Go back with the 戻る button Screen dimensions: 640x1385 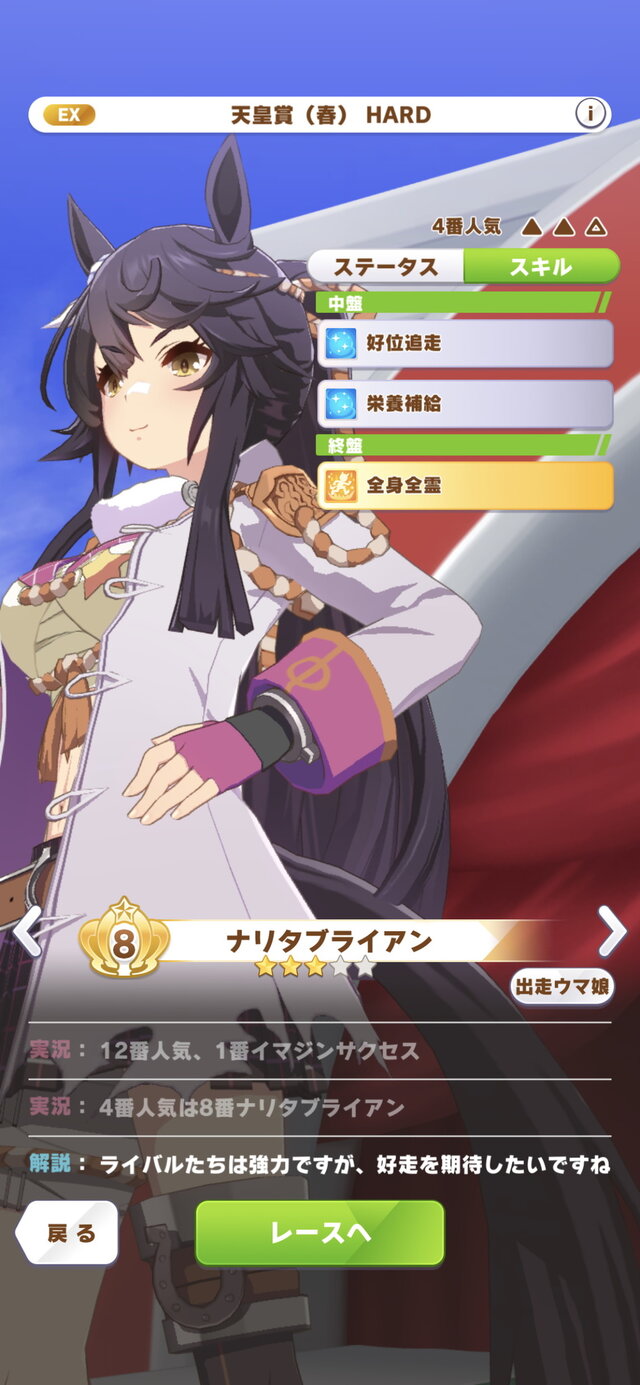click(70, 1233)
